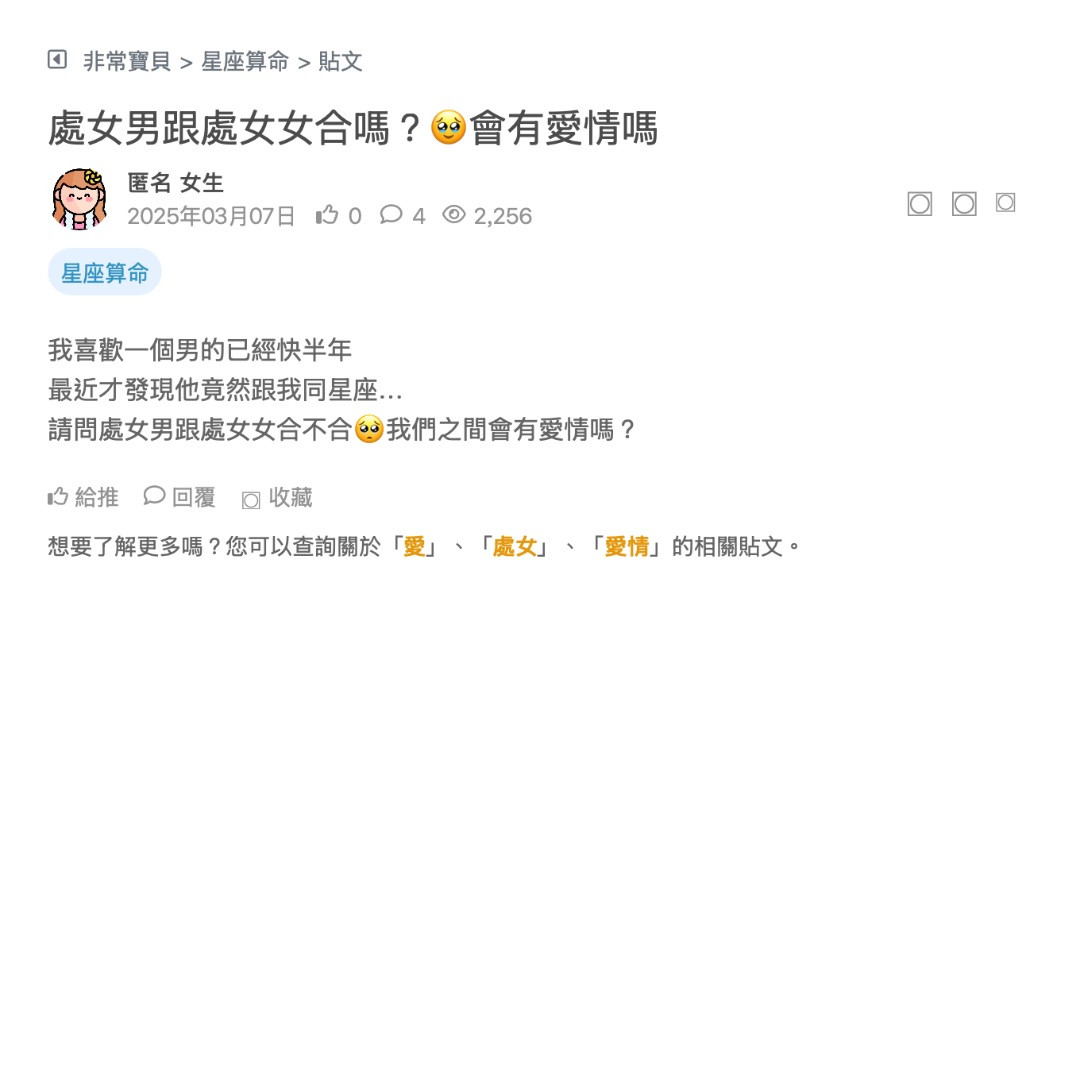The image size is (1080, 1080).
Task: Select the 星座算命 tag chip
Action: [105, 273]
